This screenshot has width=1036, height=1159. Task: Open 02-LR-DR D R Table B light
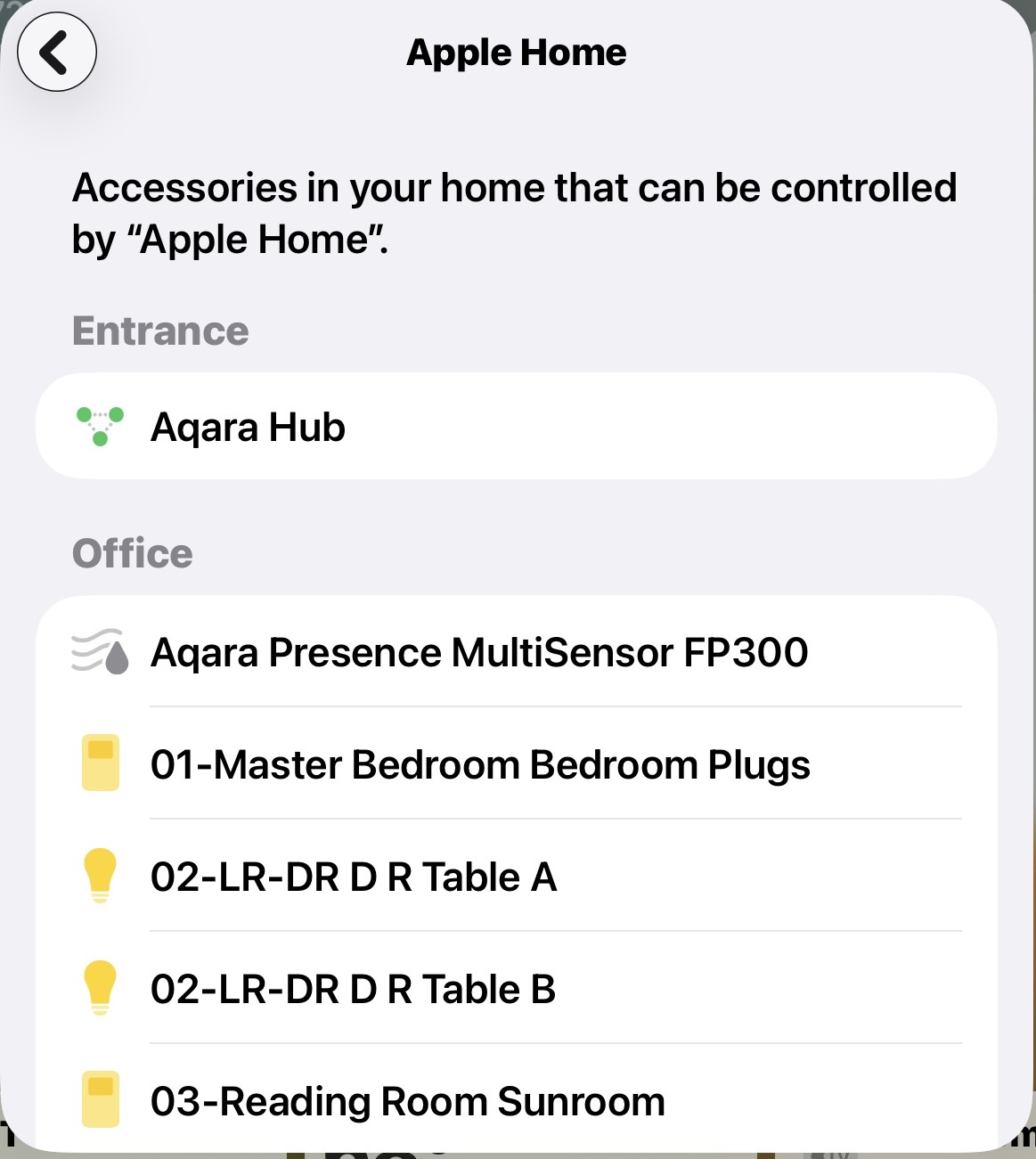(515, 989)
